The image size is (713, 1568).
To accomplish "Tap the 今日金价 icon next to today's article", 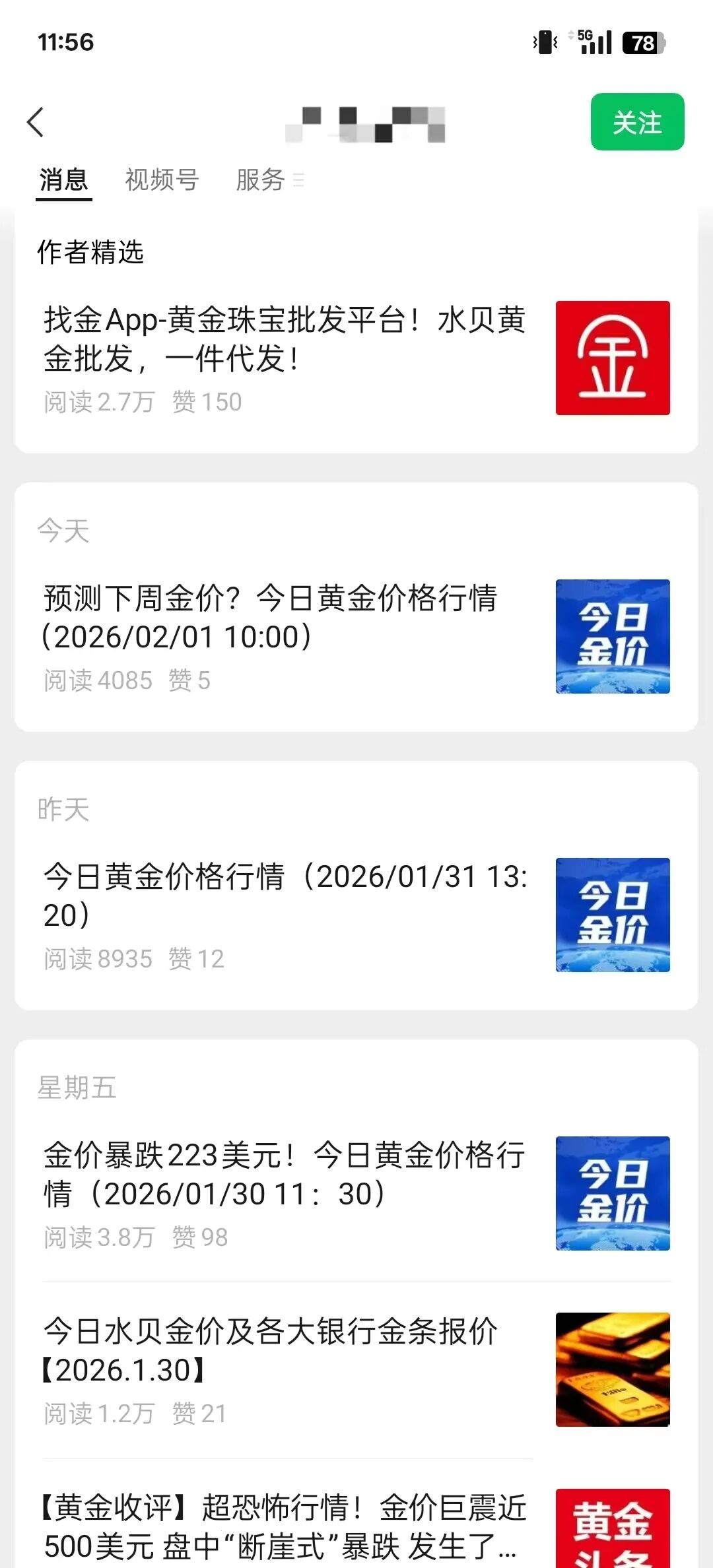I will pyautogui.click(x=612, y=636).
